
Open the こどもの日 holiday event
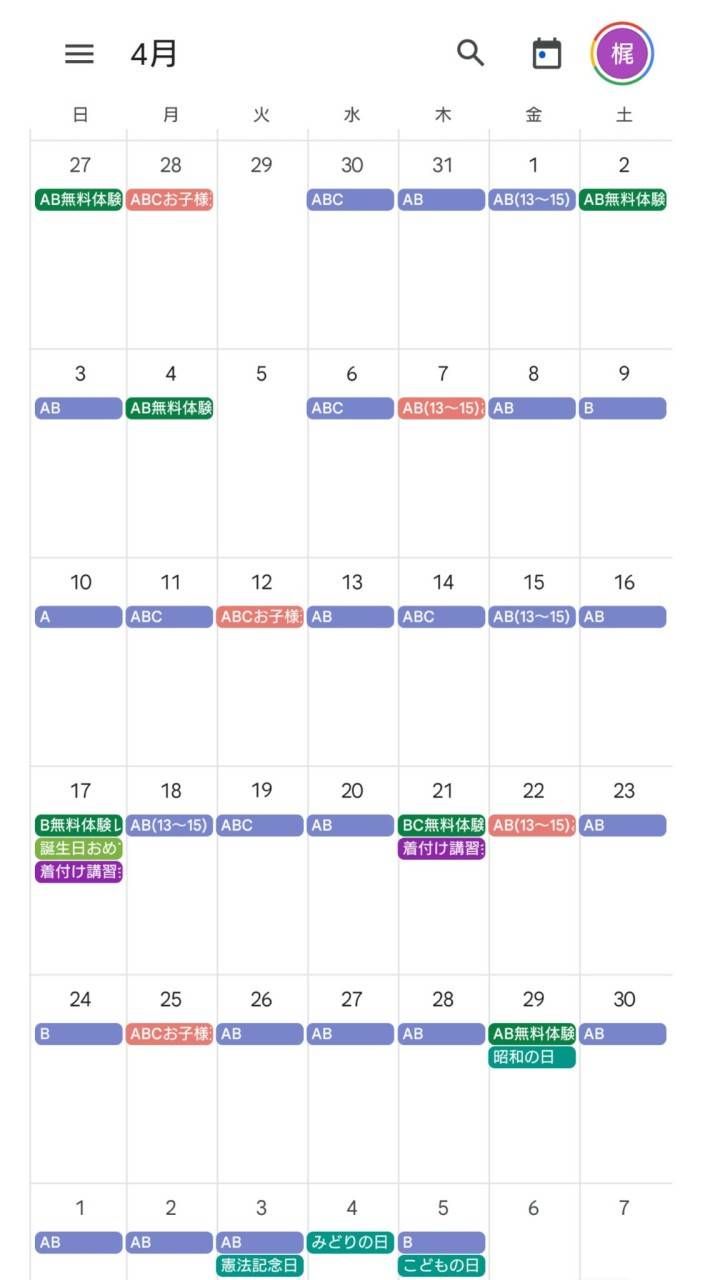tap(442, 1265)
